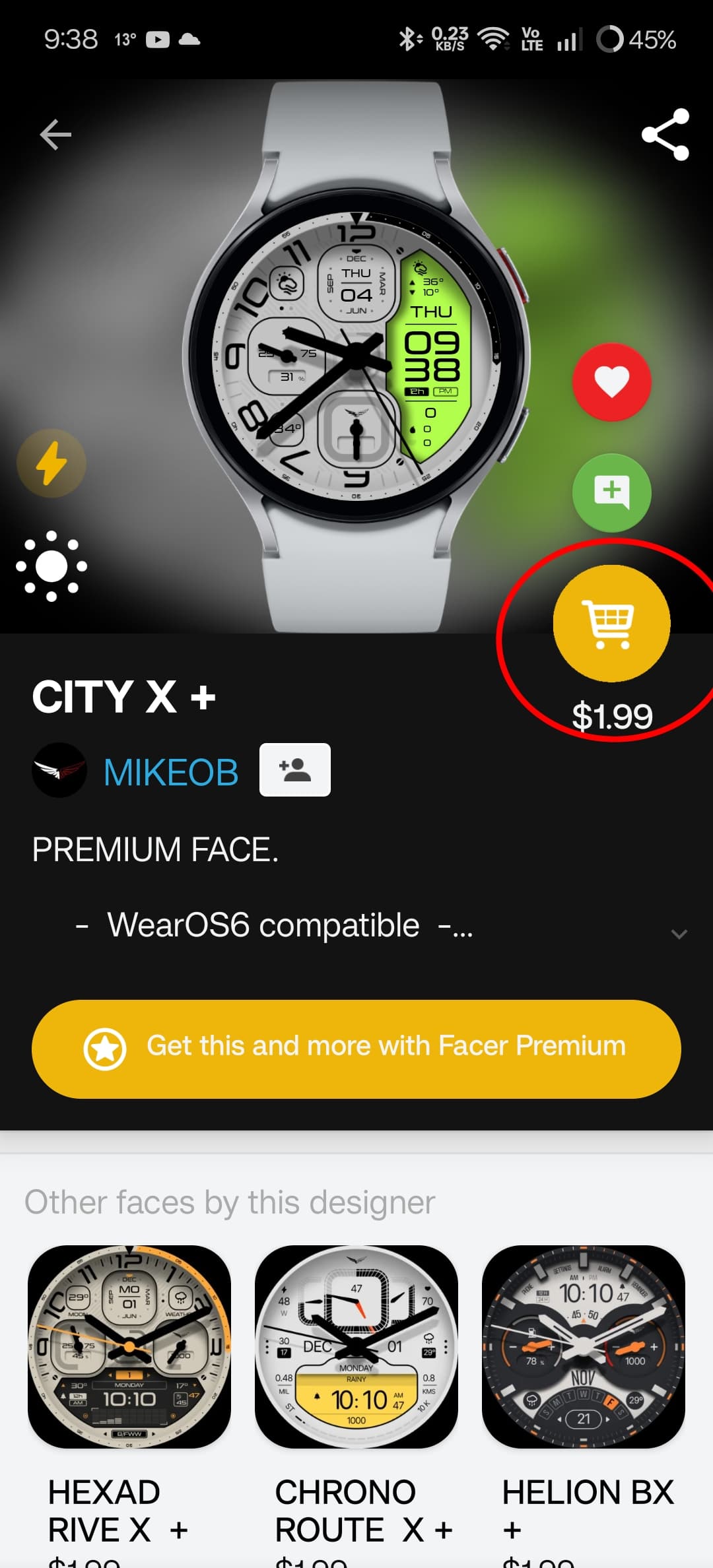Buy the face with the yellow cart button
Viewport: 713px width, 1568px height.
pos(611,623)
